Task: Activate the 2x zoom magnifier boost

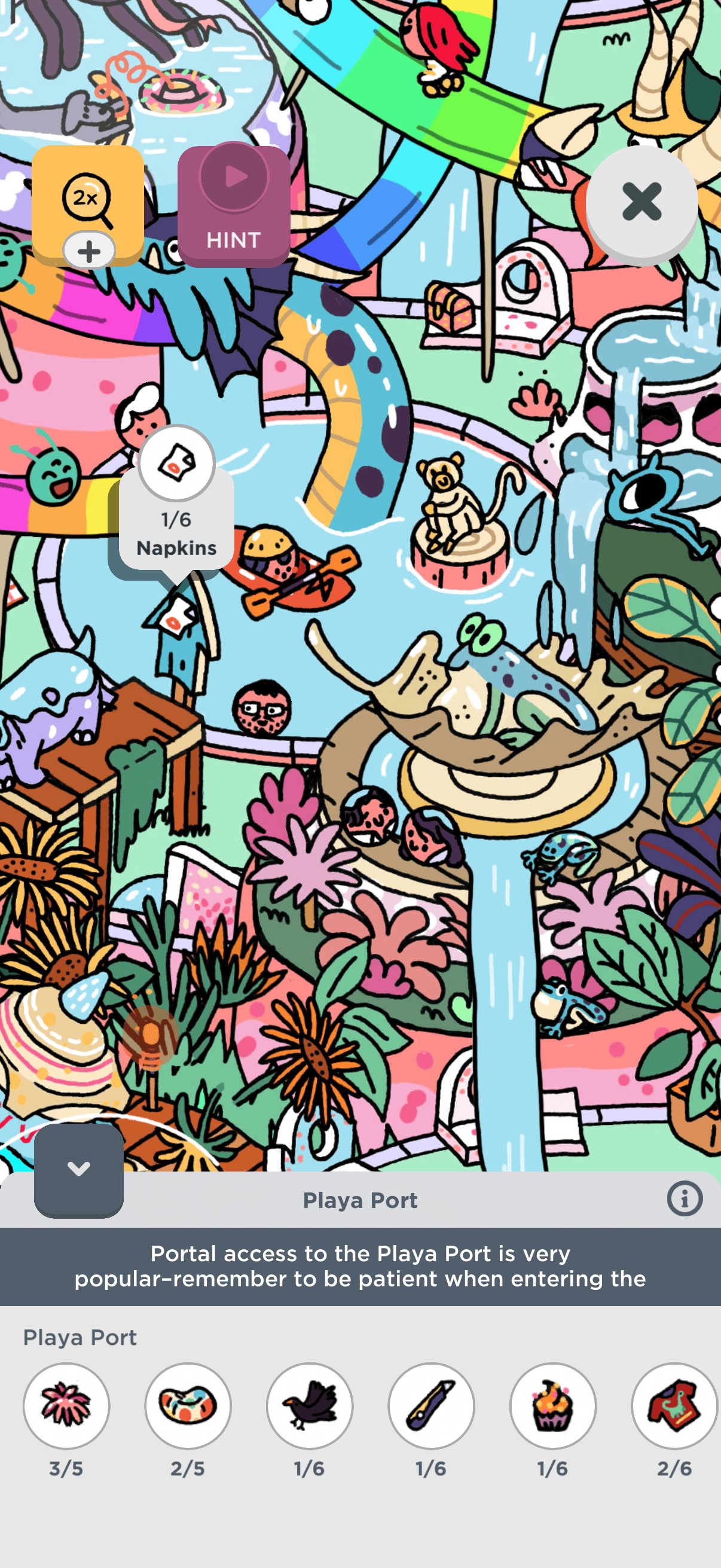Action: [88, 204]
